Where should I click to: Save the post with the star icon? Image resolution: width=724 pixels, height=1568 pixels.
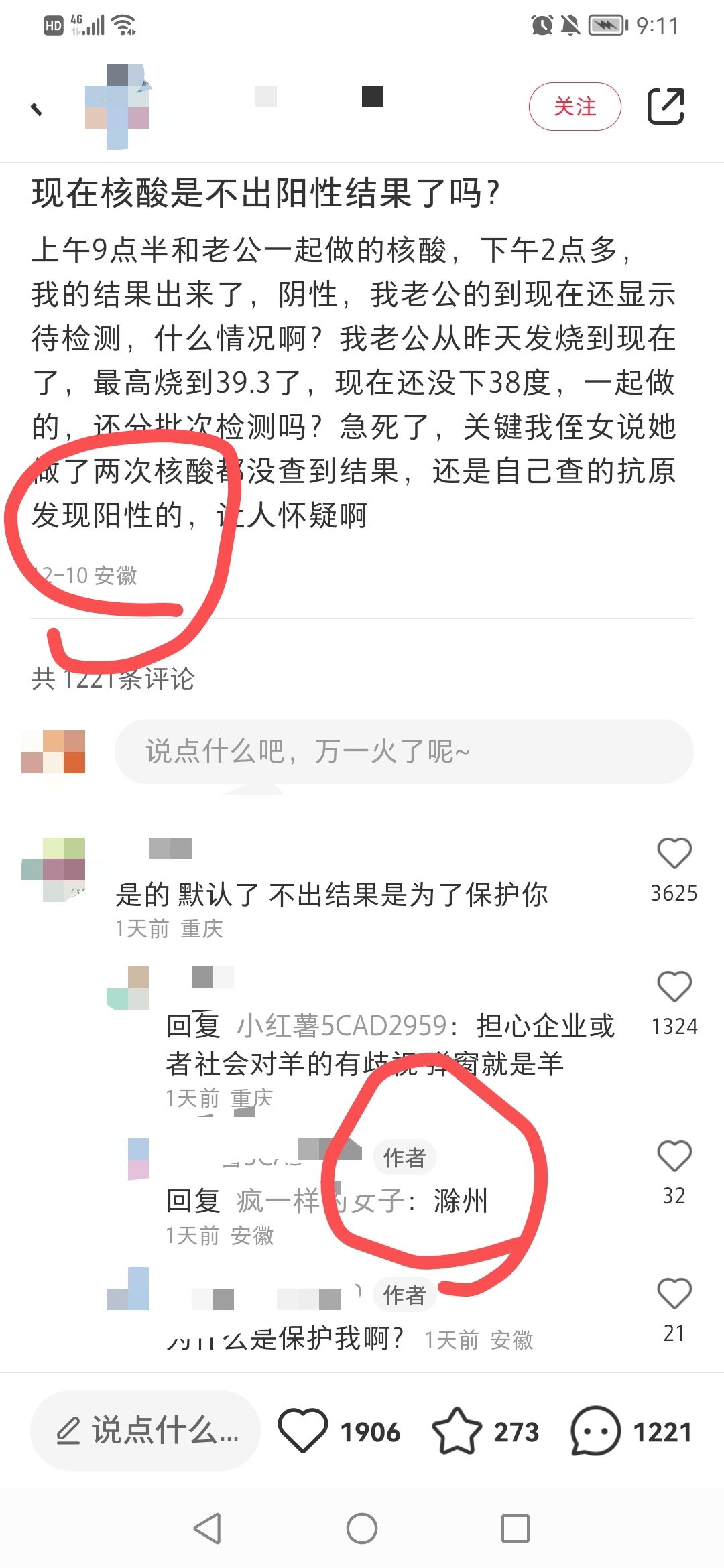[457, 1431]
